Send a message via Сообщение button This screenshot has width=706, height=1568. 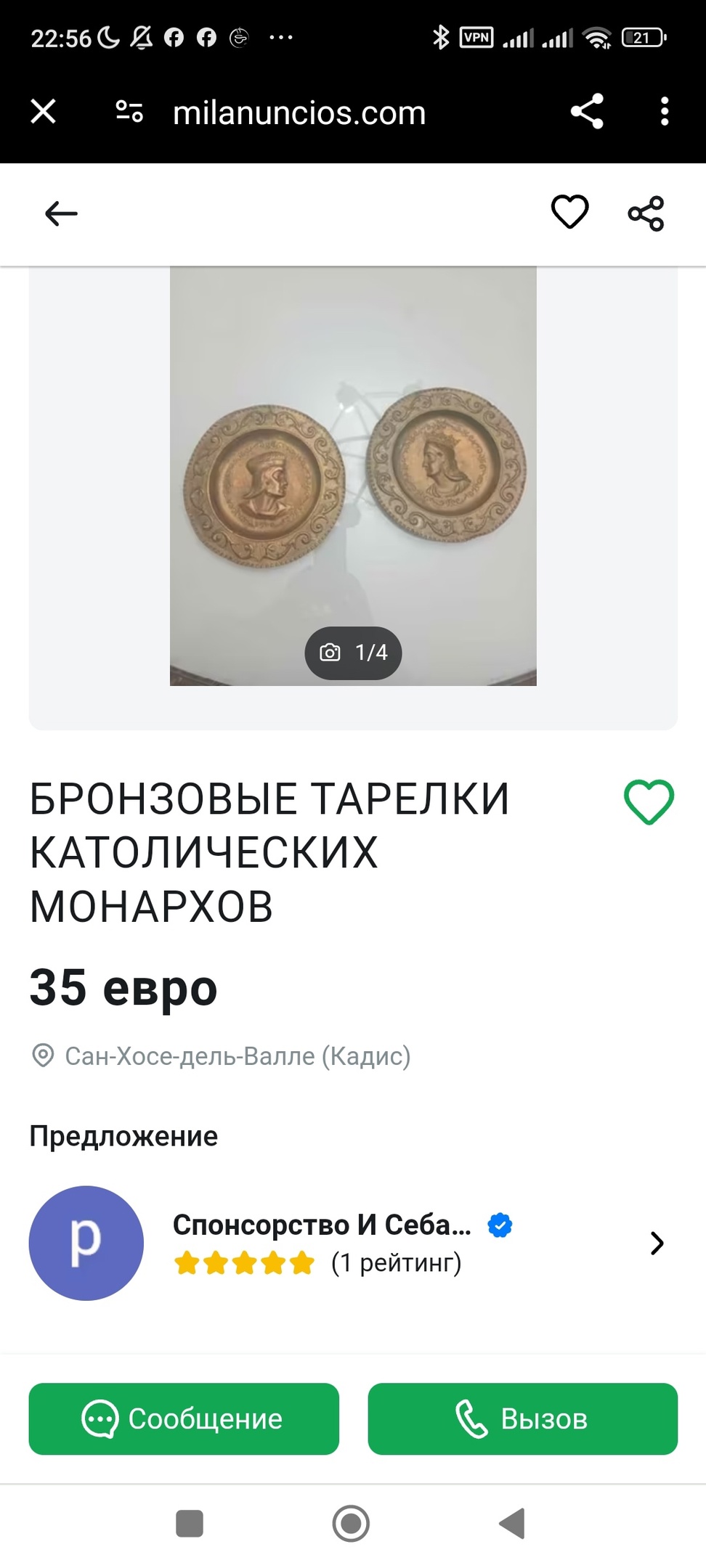click(184, 1418)
